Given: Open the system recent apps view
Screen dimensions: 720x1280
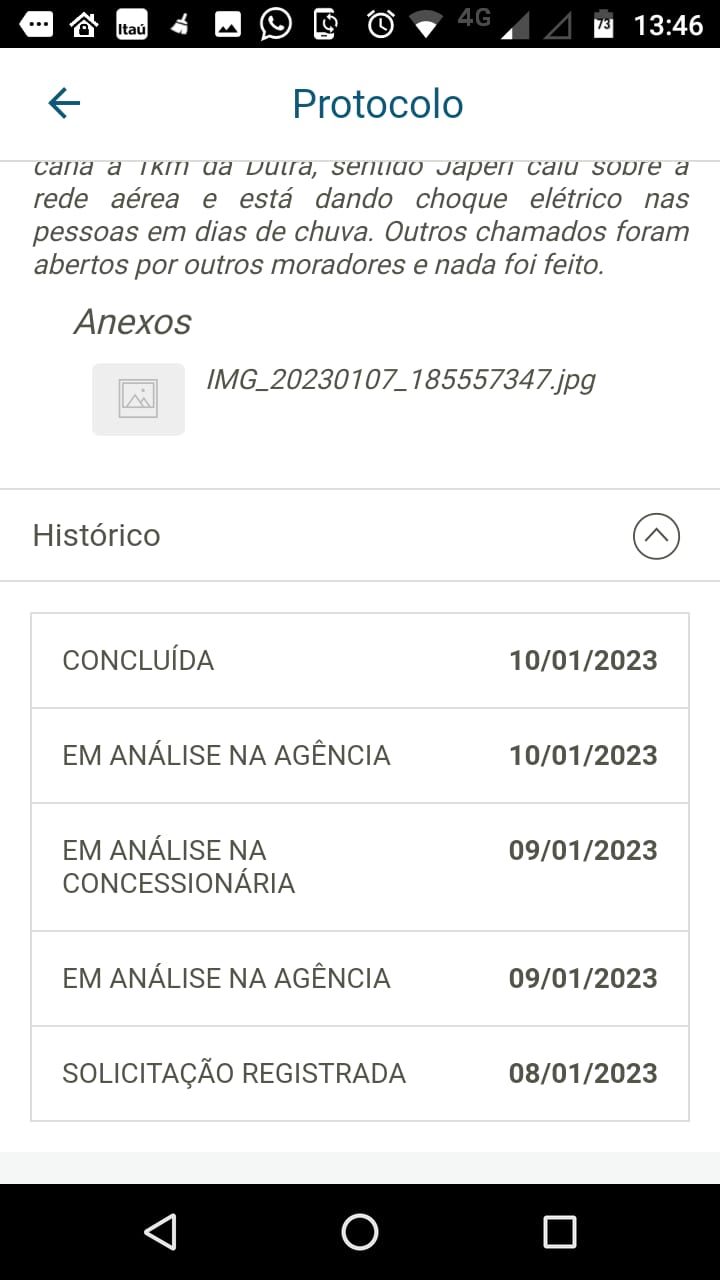Looking at the screenshot, I should pos(559,1232).
